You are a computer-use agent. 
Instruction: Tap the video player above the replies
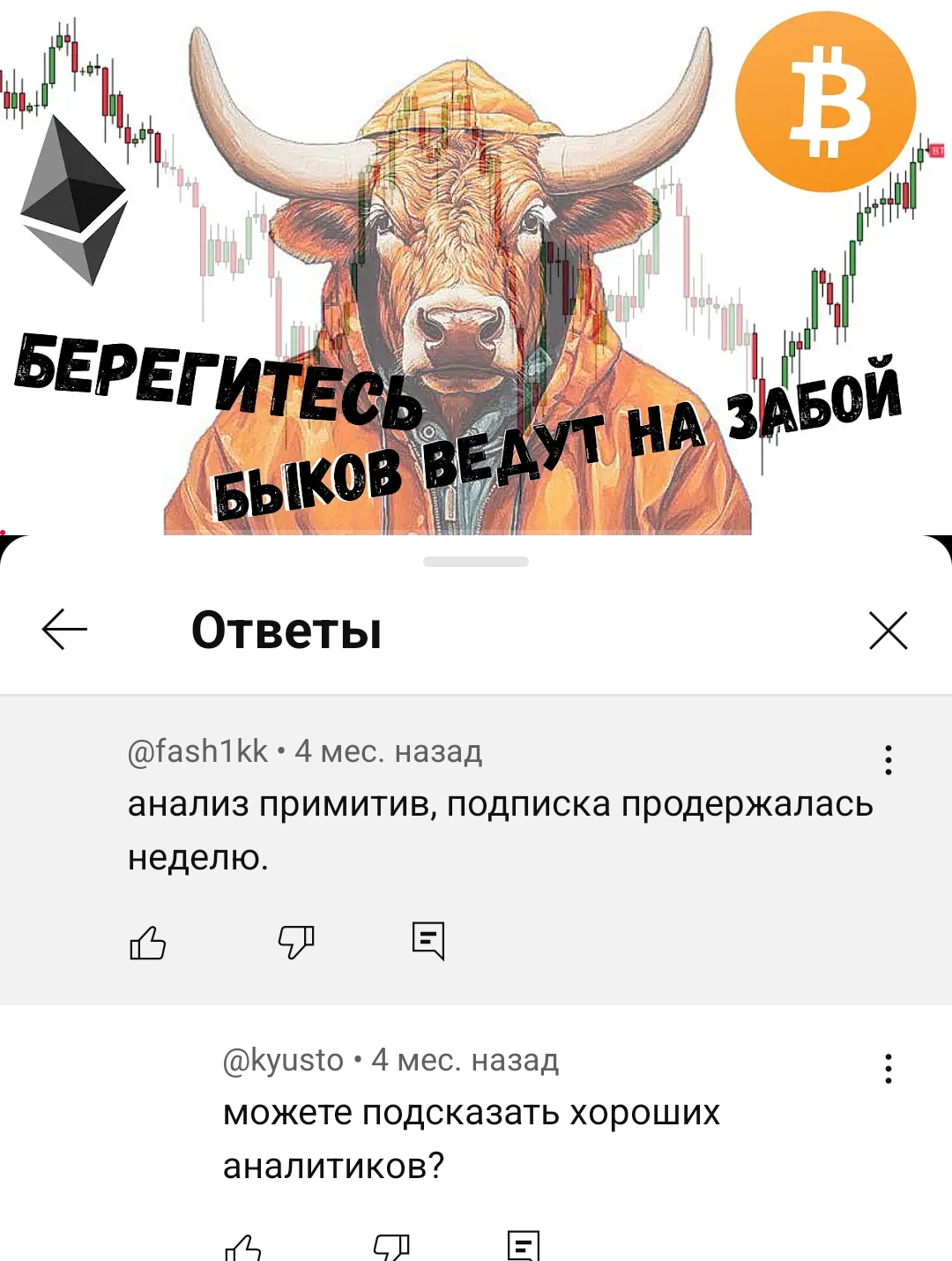[x=476, y=265]
